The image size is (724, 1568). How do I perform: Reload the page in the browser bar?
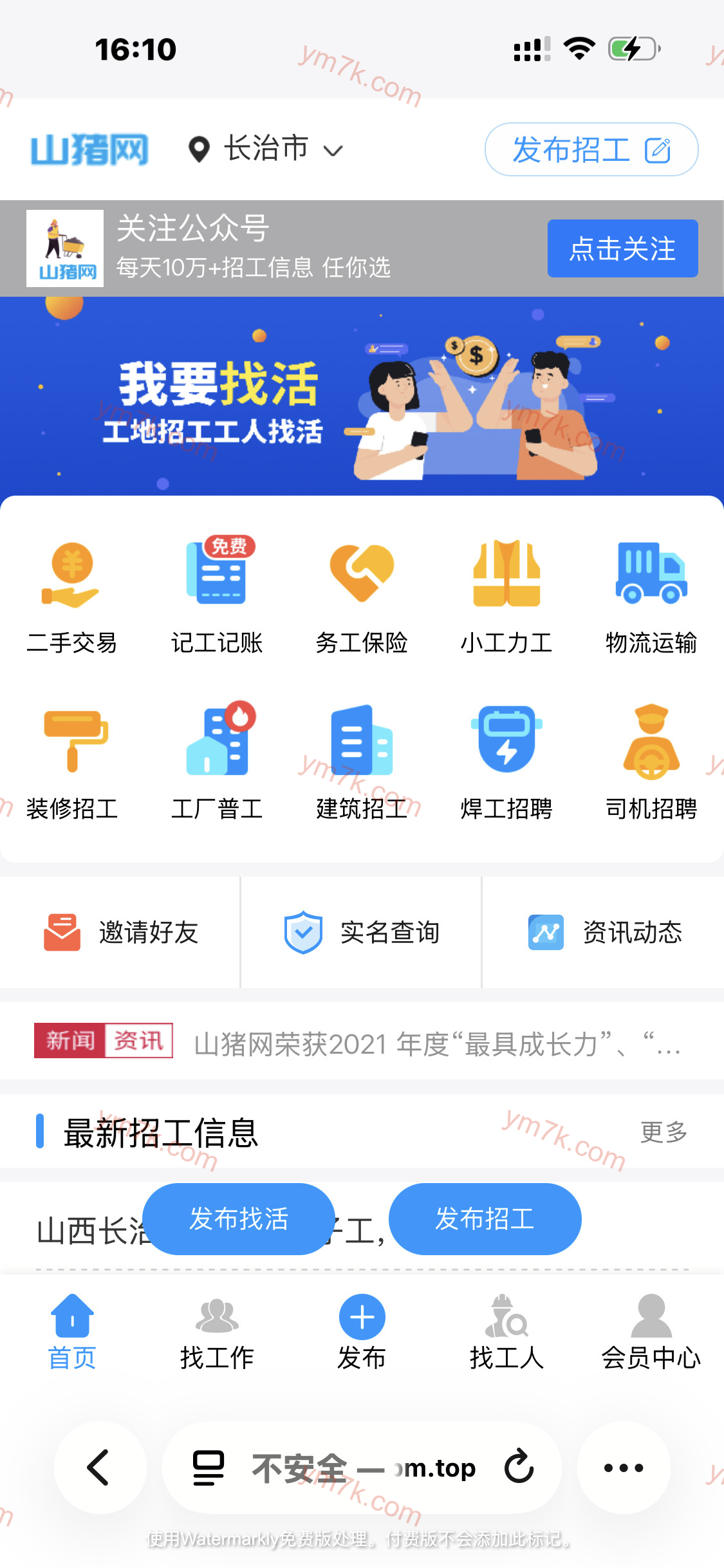point(519,1467)
